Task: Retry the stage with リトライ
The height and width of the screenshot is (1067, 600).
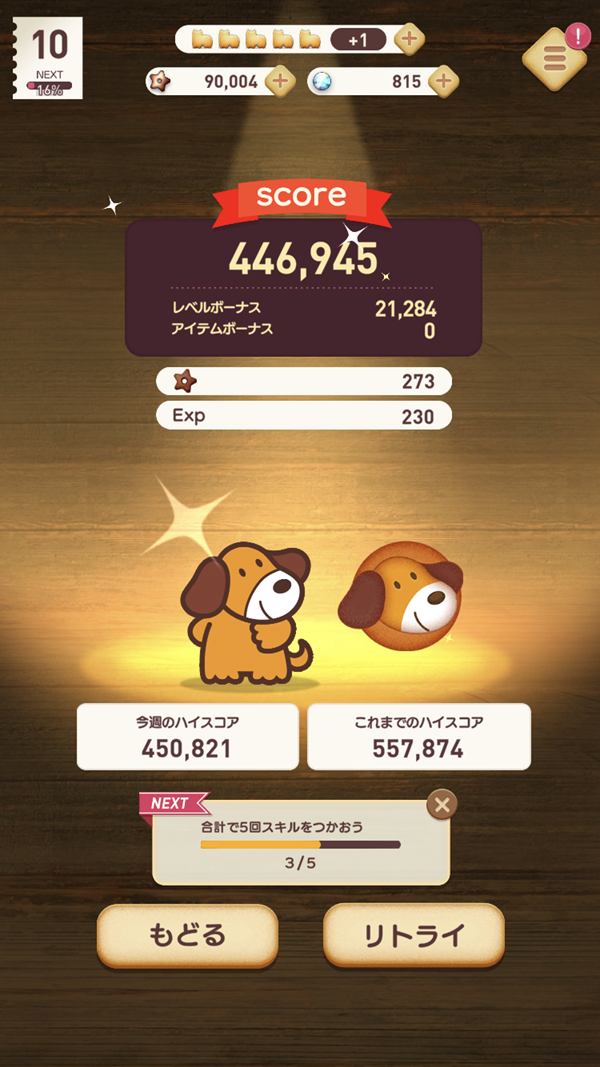Action: tap(413, 936)
